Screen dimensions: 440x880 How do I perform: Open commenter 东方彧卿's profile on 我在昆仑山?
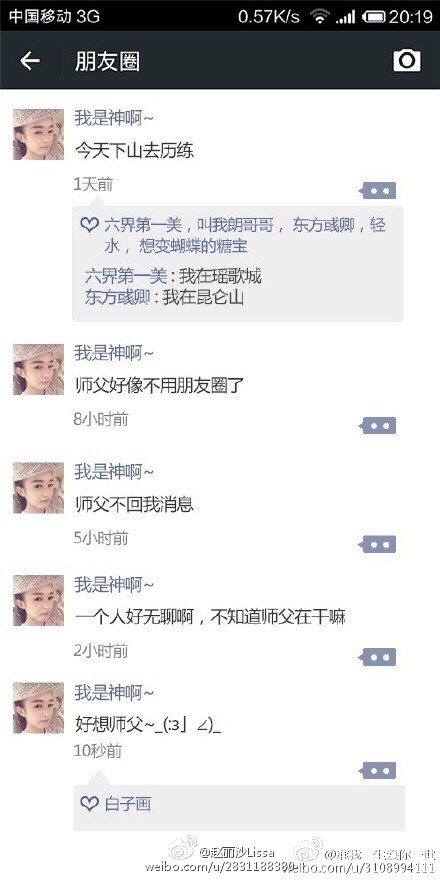pyautogui.click(x=117, y=297)
